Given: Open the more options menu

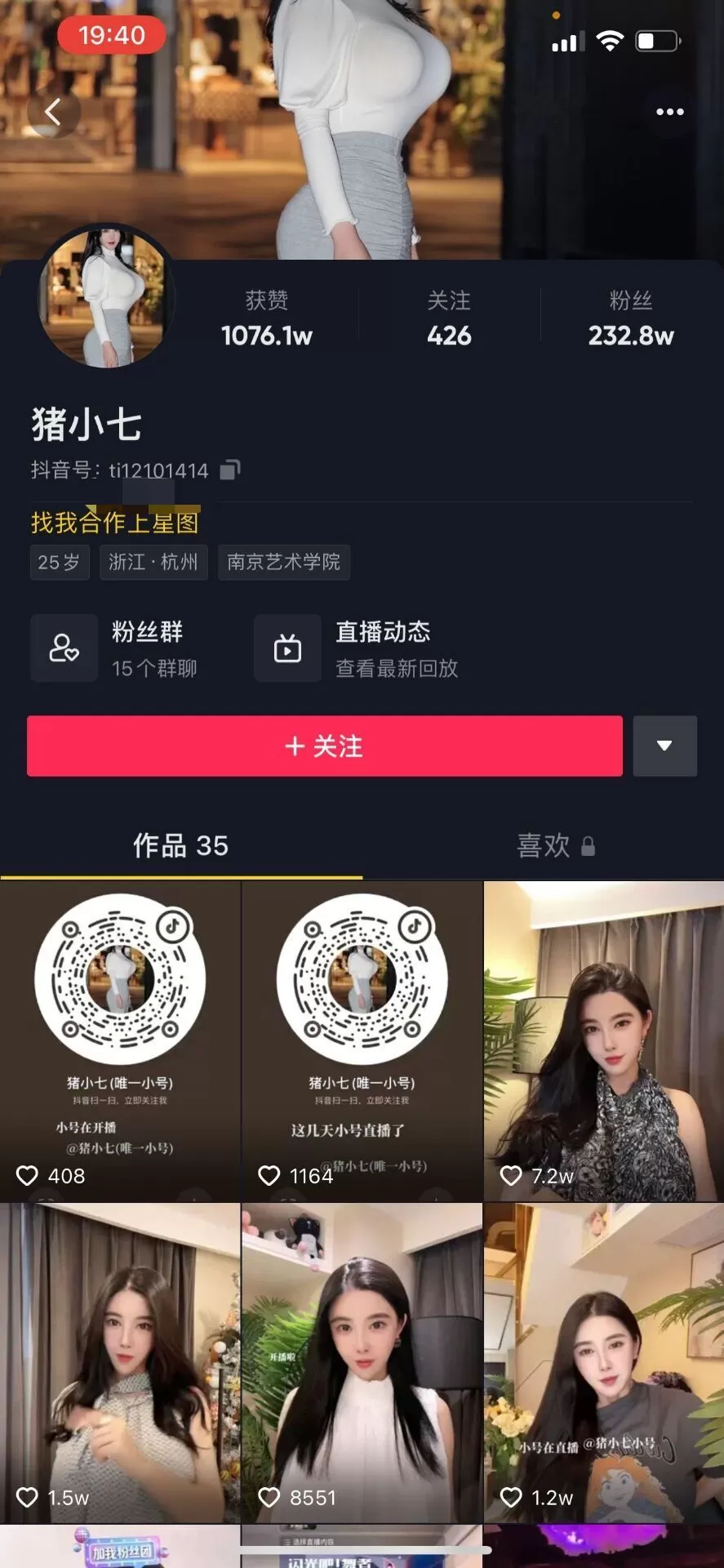Looking at the screenshot, I should tap(668, 112).
